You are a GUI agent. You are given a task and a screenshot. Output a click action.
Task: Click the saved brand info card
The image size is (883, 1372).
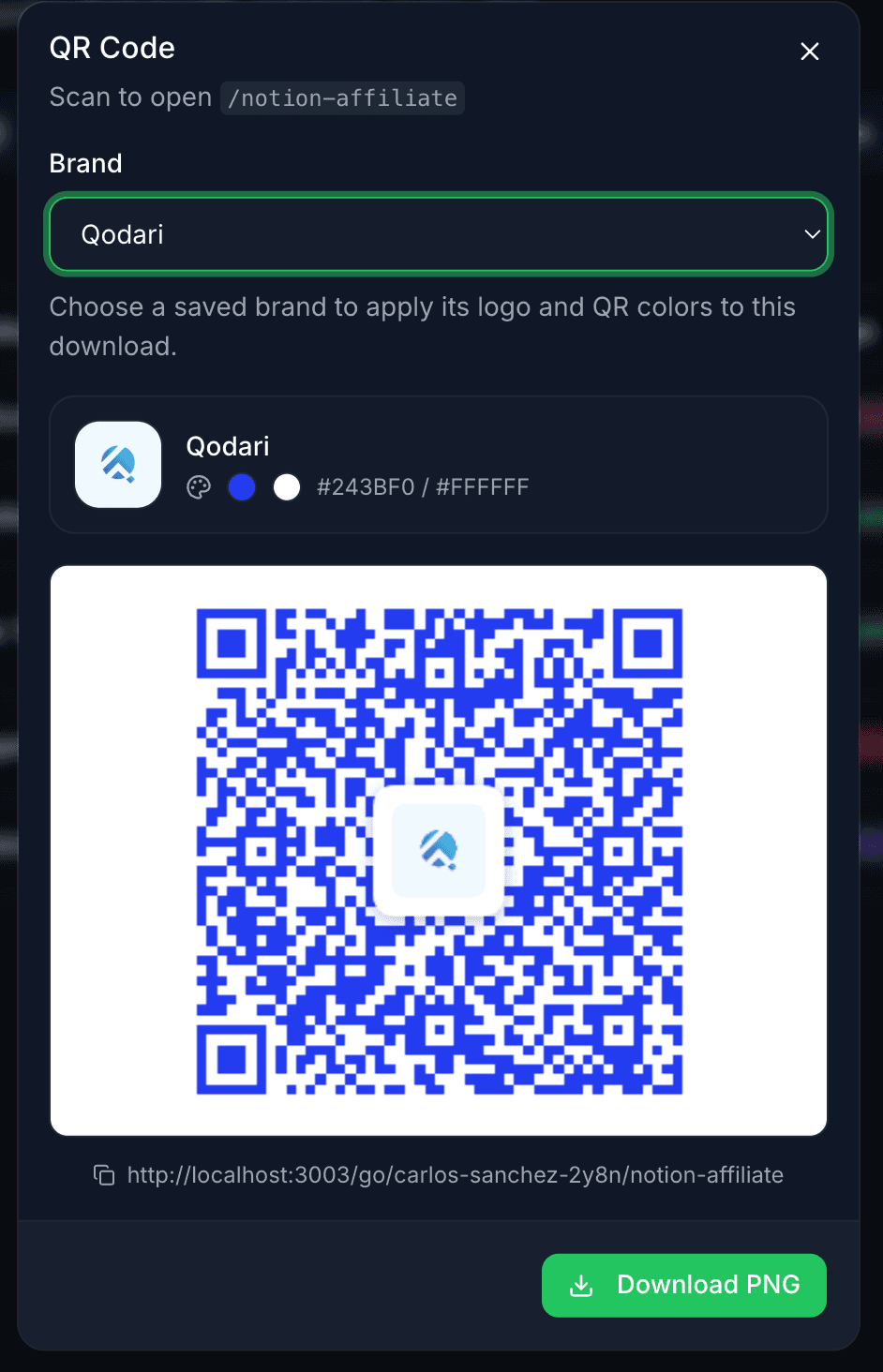pyautogui.click(x=439, y=464)
